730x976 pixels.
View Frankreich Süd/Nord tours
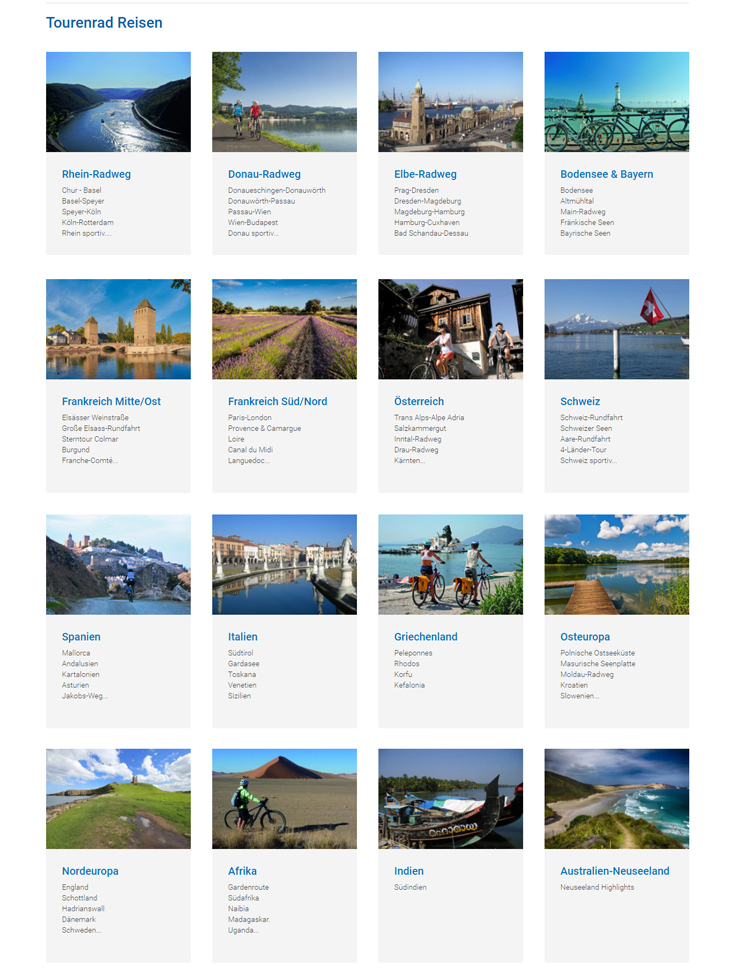(277, 401)
